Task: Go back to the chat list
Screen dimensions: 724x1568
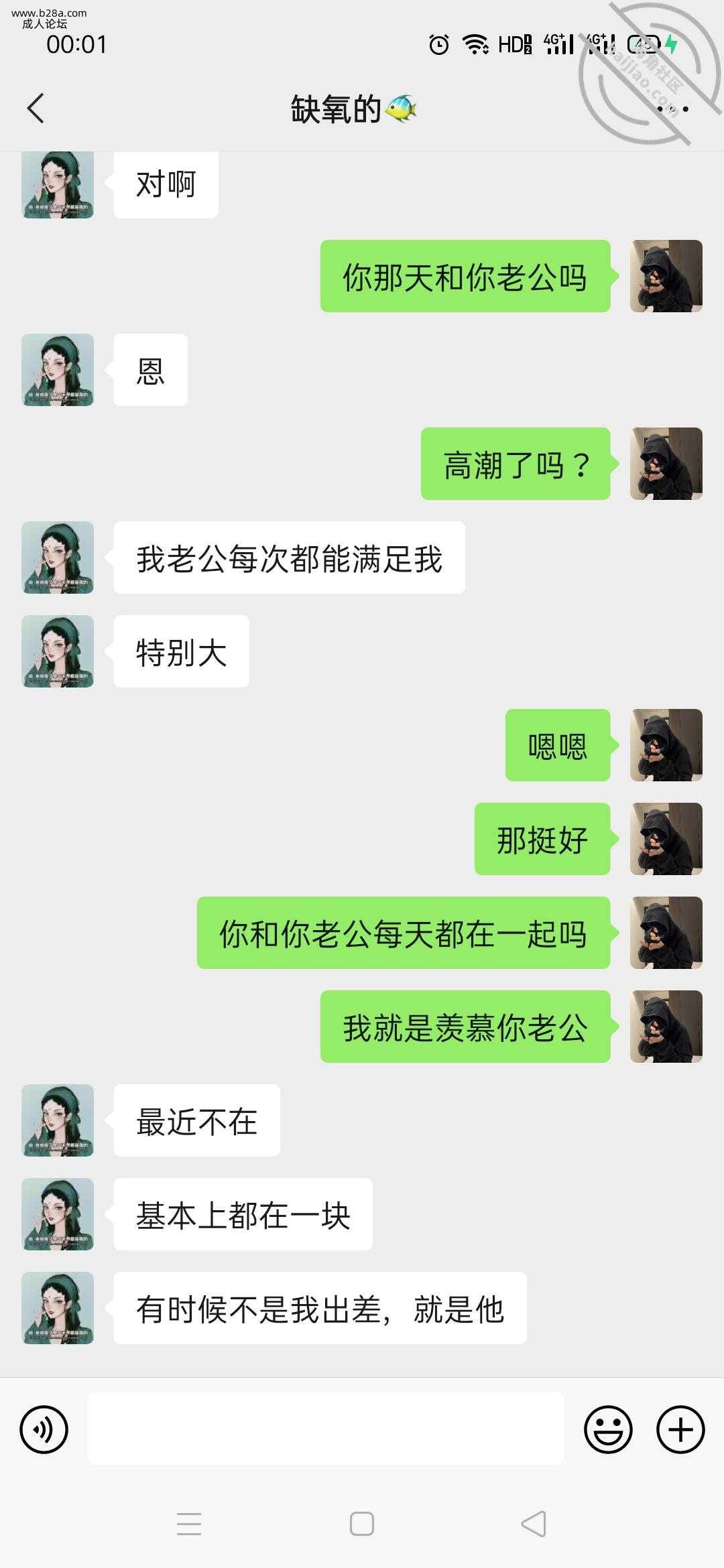Action: click(x=36, y=109)
